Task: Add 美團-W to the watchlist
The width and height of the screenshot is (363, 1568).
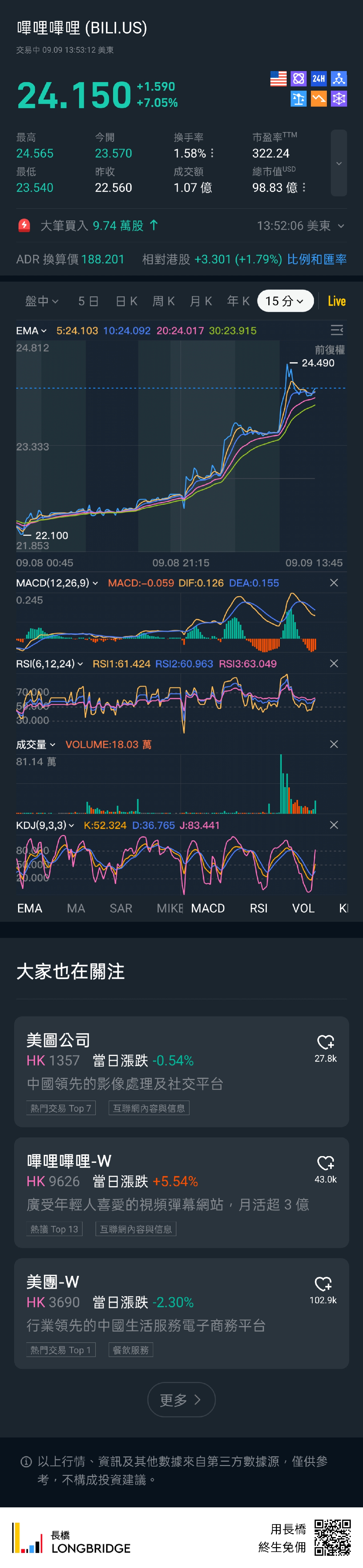Action: pyautogui.click(x=323, y=1284)
